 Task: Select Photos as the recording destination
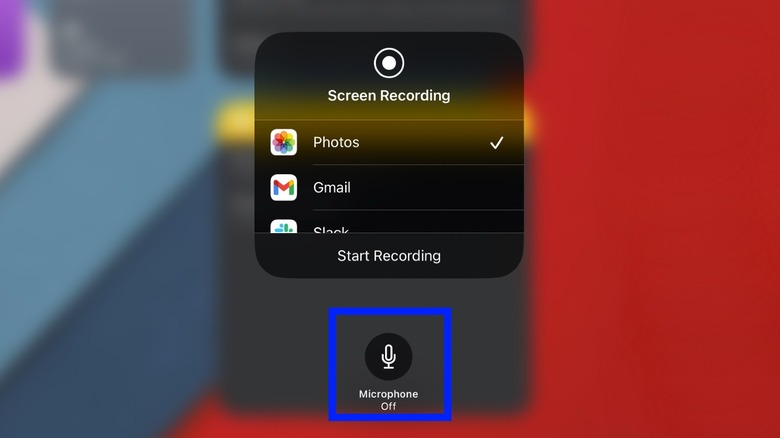coord(388,143)
